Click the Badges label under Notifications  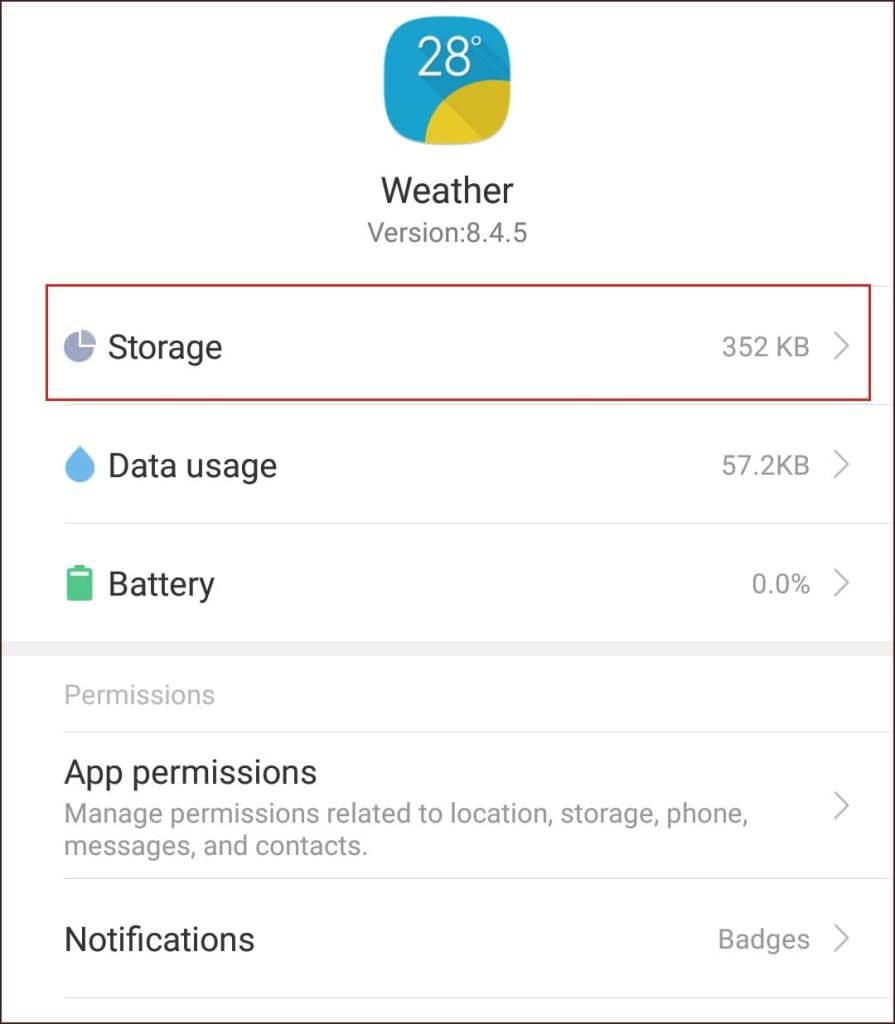tap(763, 938)
